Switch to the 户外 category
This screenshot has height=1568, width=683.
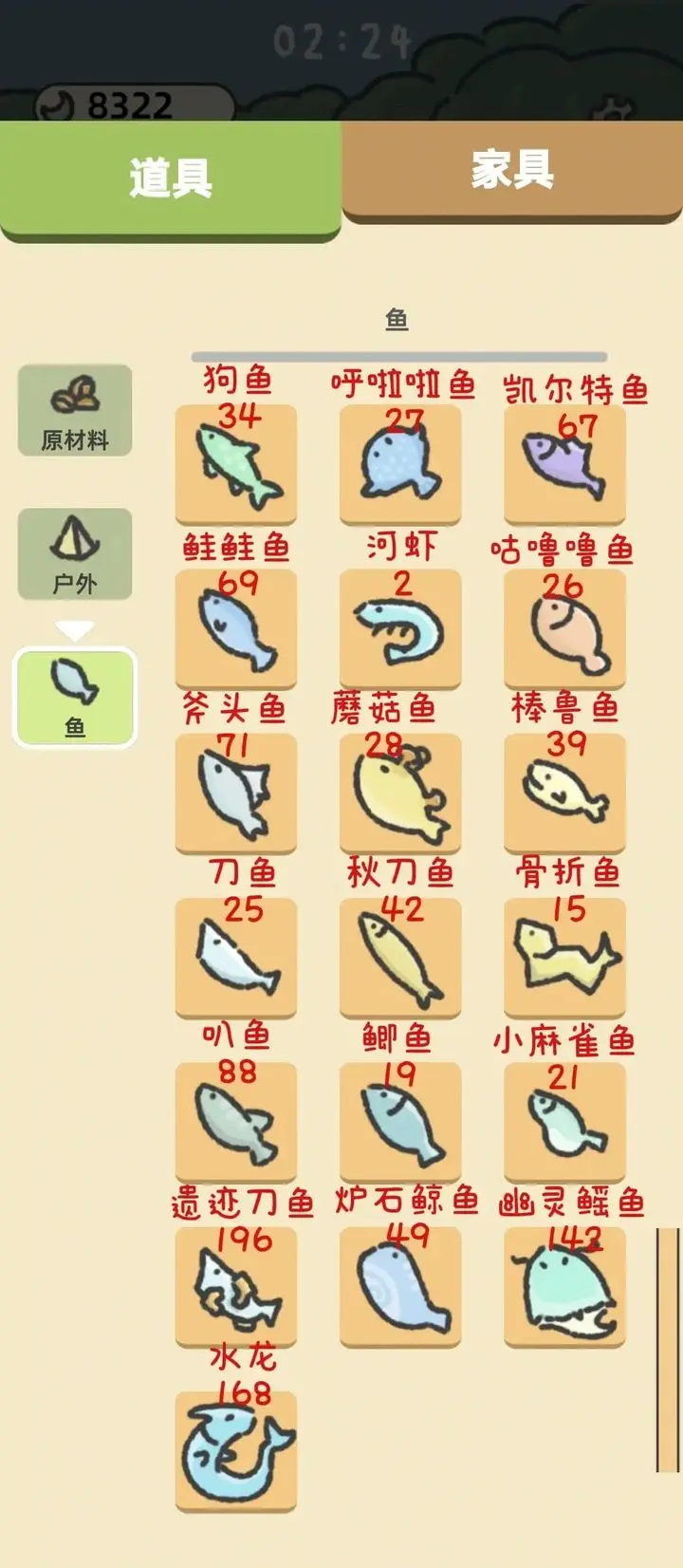(x=75, y=554)
